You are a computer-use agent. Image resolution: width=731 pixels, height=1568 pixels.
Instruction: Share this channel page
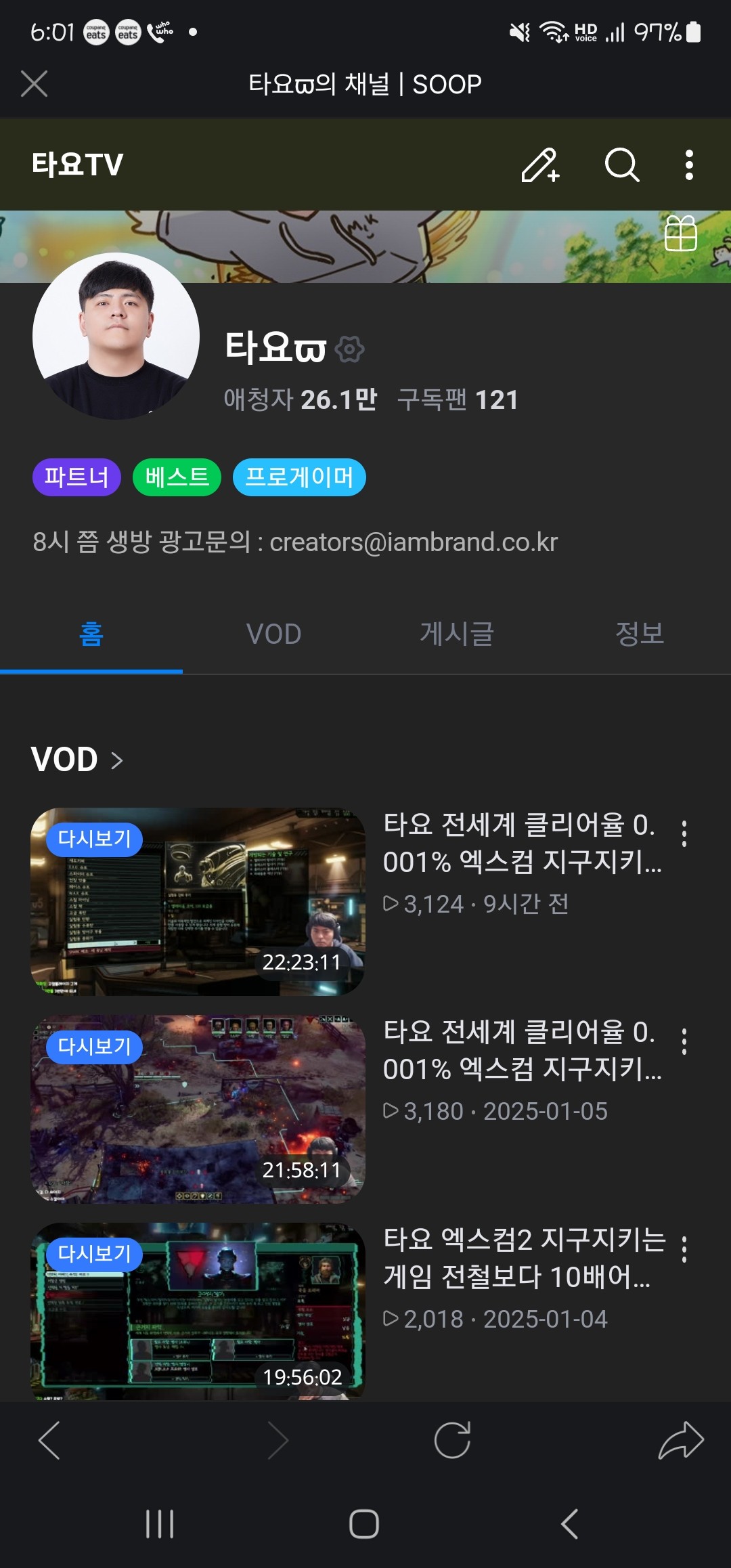[x=681, y=1440]
